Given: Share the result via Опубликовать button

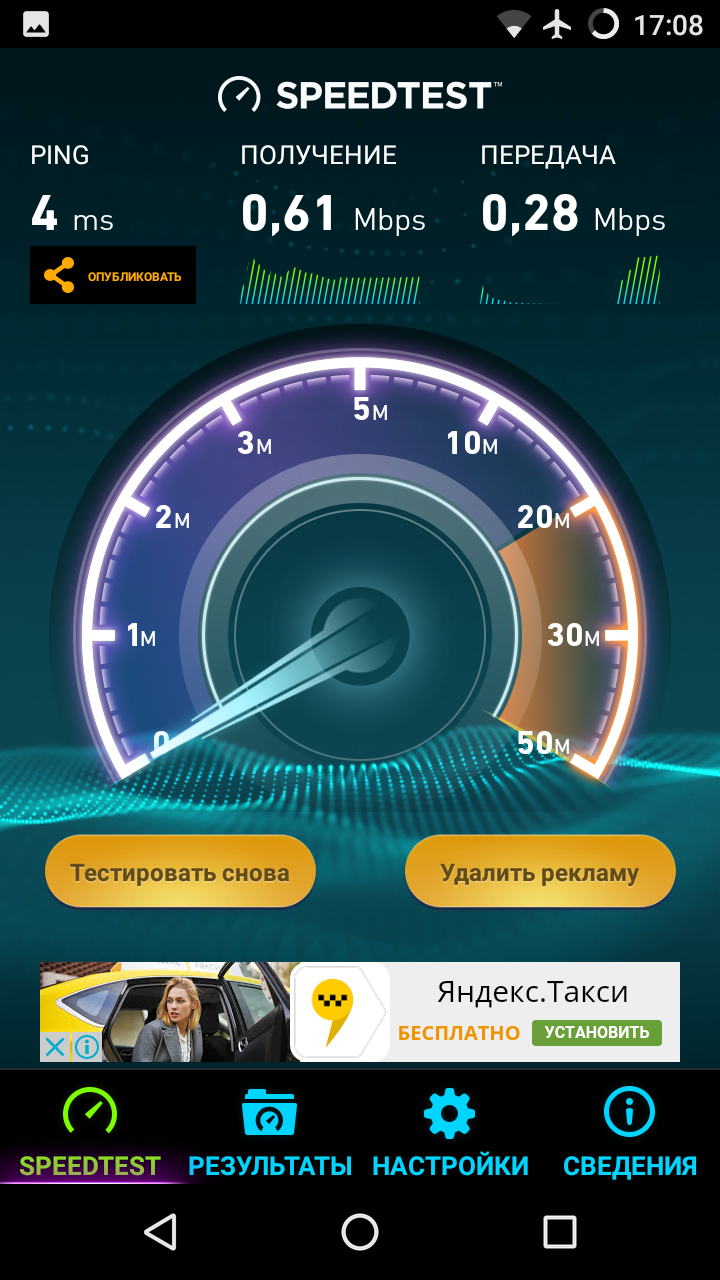Looking at the screenshot, I should coord(113,275).
